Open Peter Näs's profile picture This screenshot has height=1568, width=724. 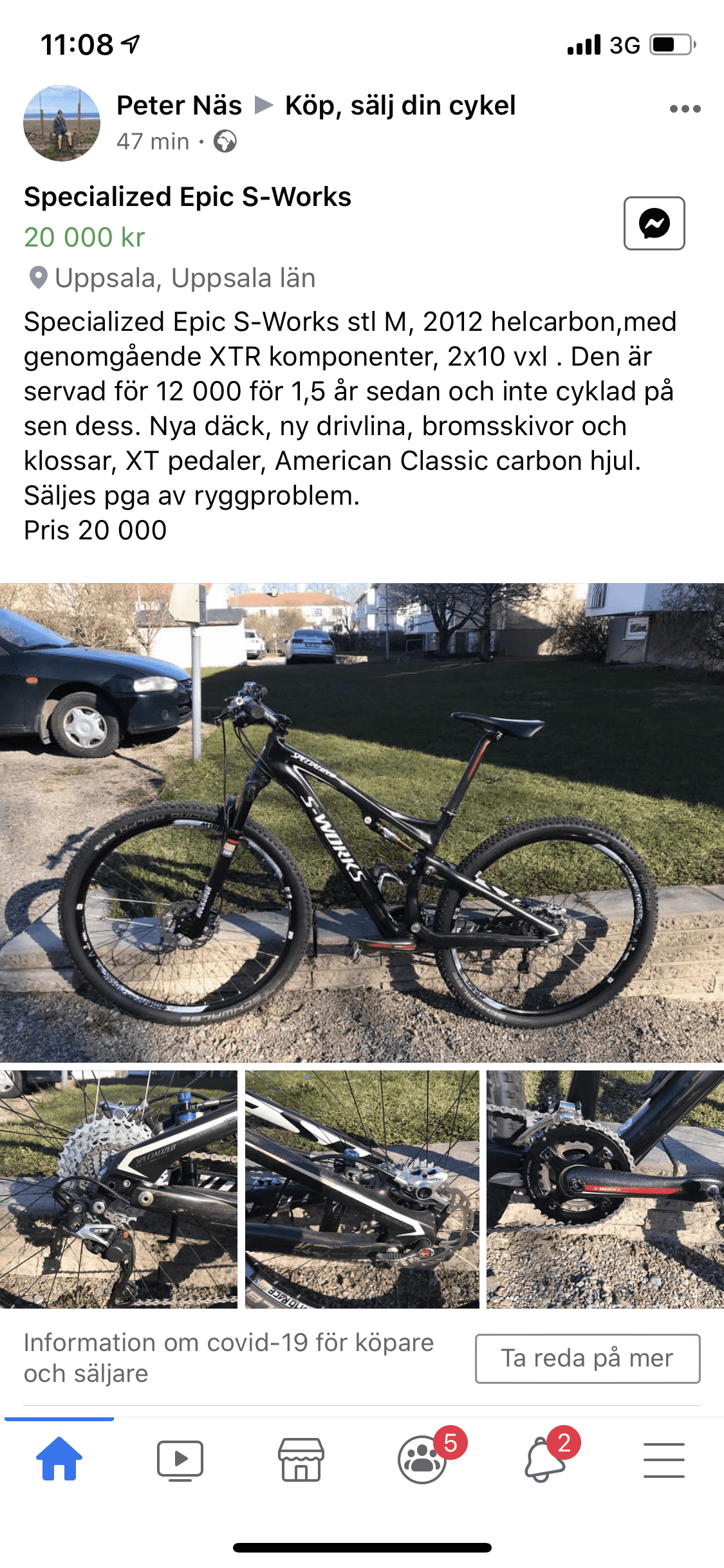(62, 123)
